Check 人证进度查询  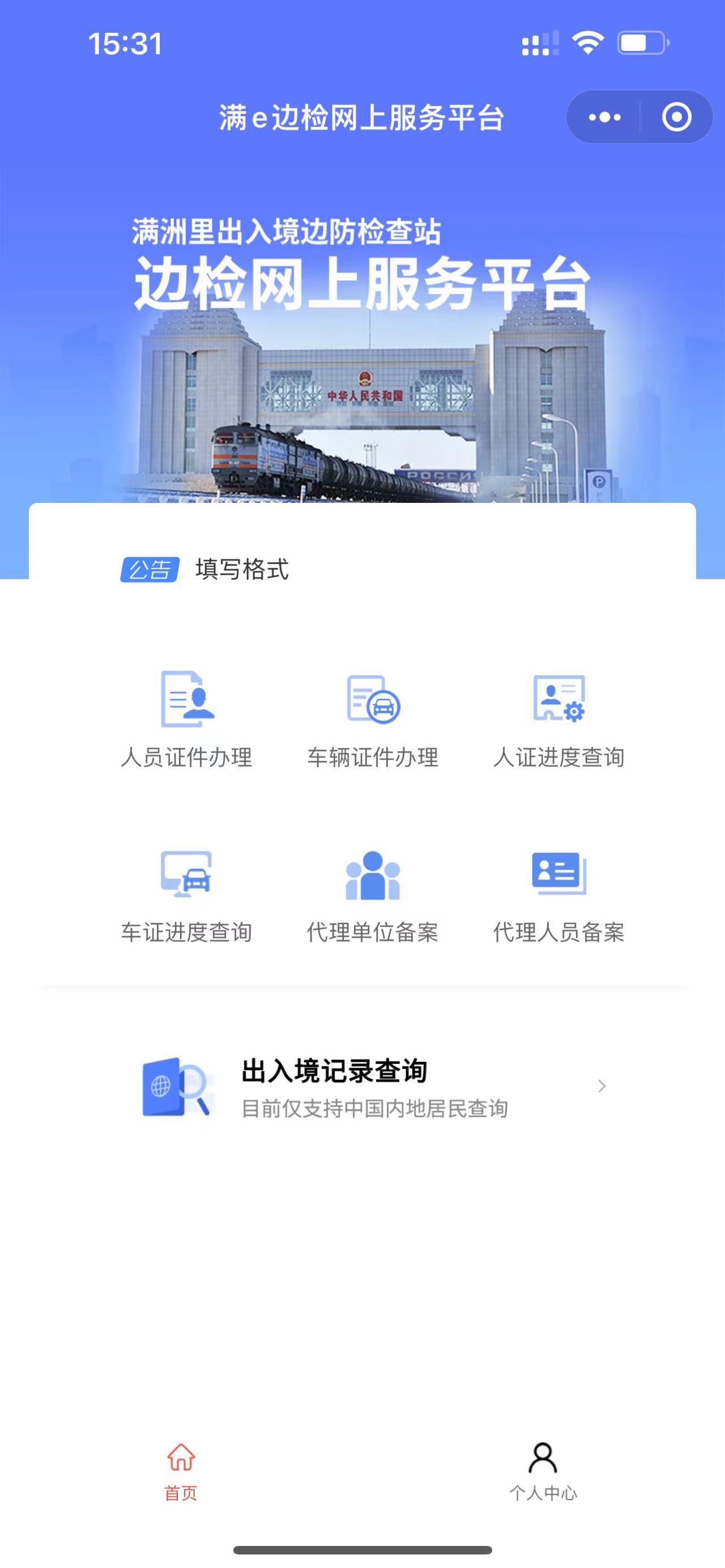point(559,719)
